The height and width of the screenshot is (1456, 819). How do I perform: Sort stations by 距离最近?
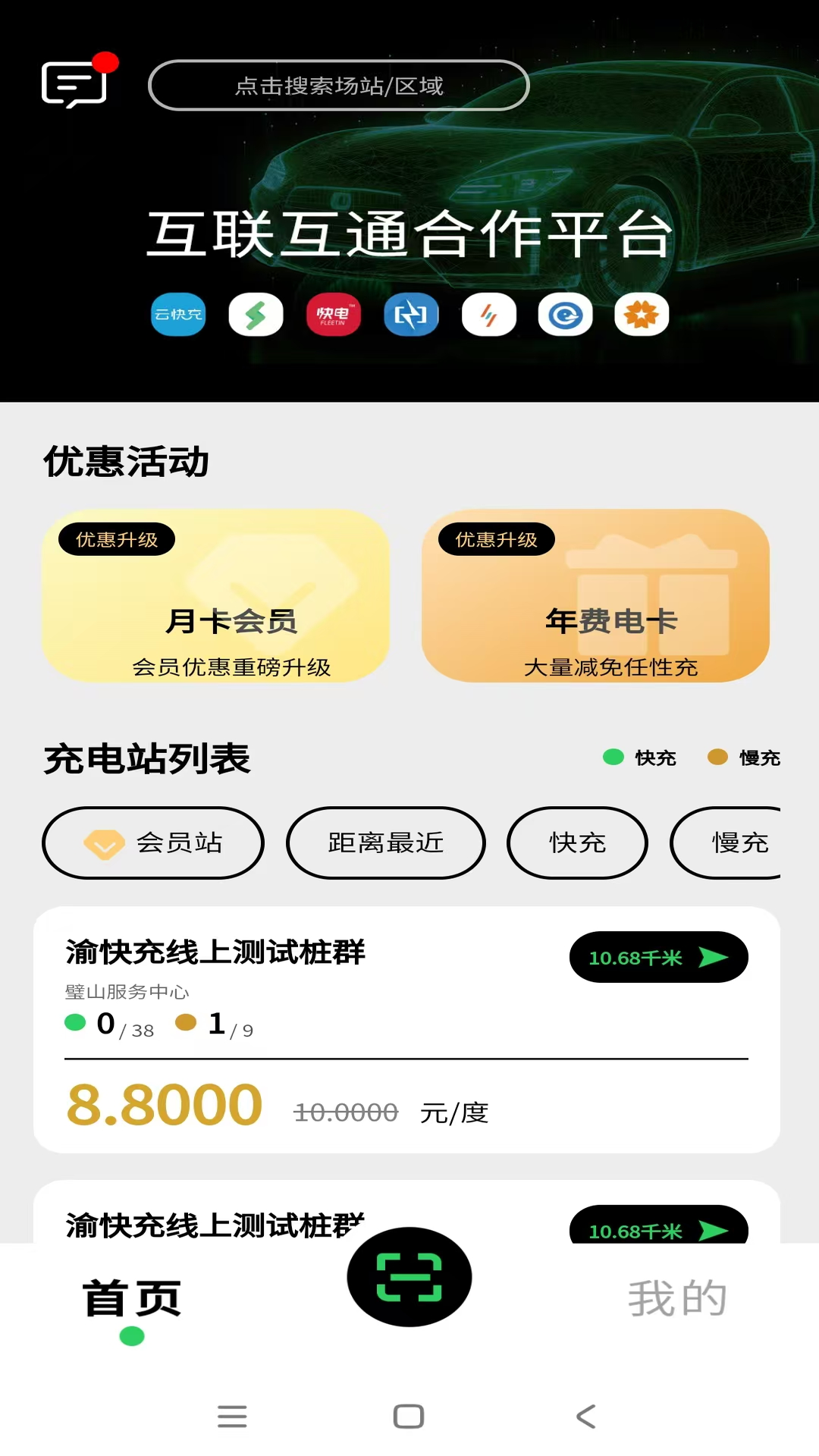click(385, 843)
